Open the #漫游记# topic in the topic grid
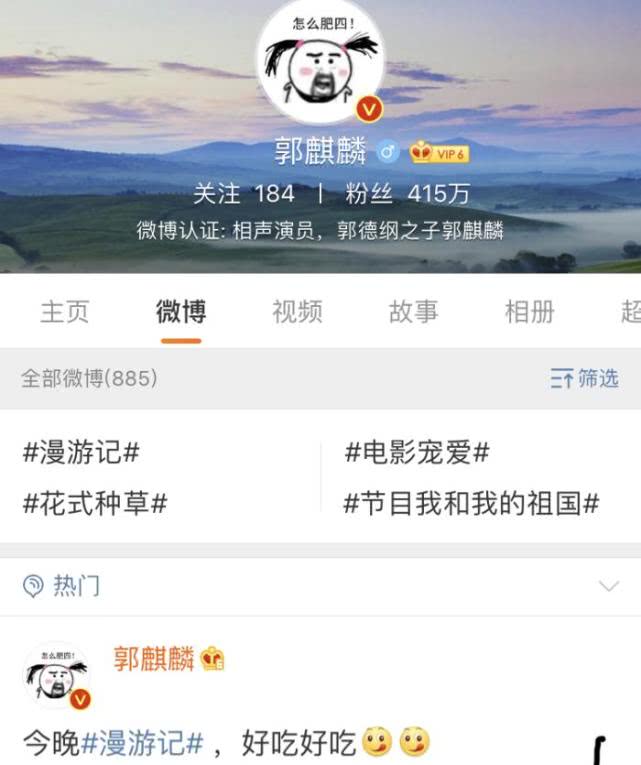641x765 pixels. click(x=81, y=453)
